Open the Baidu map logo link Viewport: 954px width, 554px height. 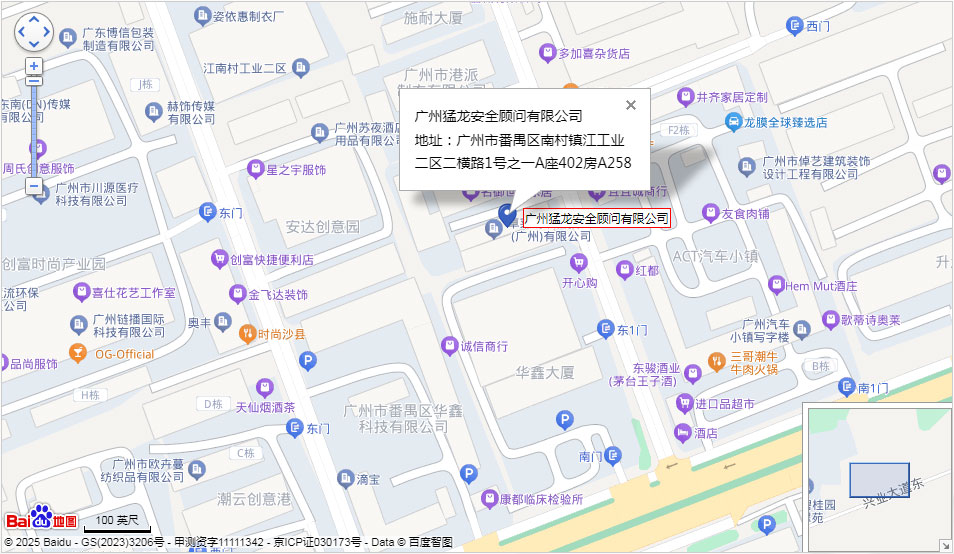tap(42, 518)
